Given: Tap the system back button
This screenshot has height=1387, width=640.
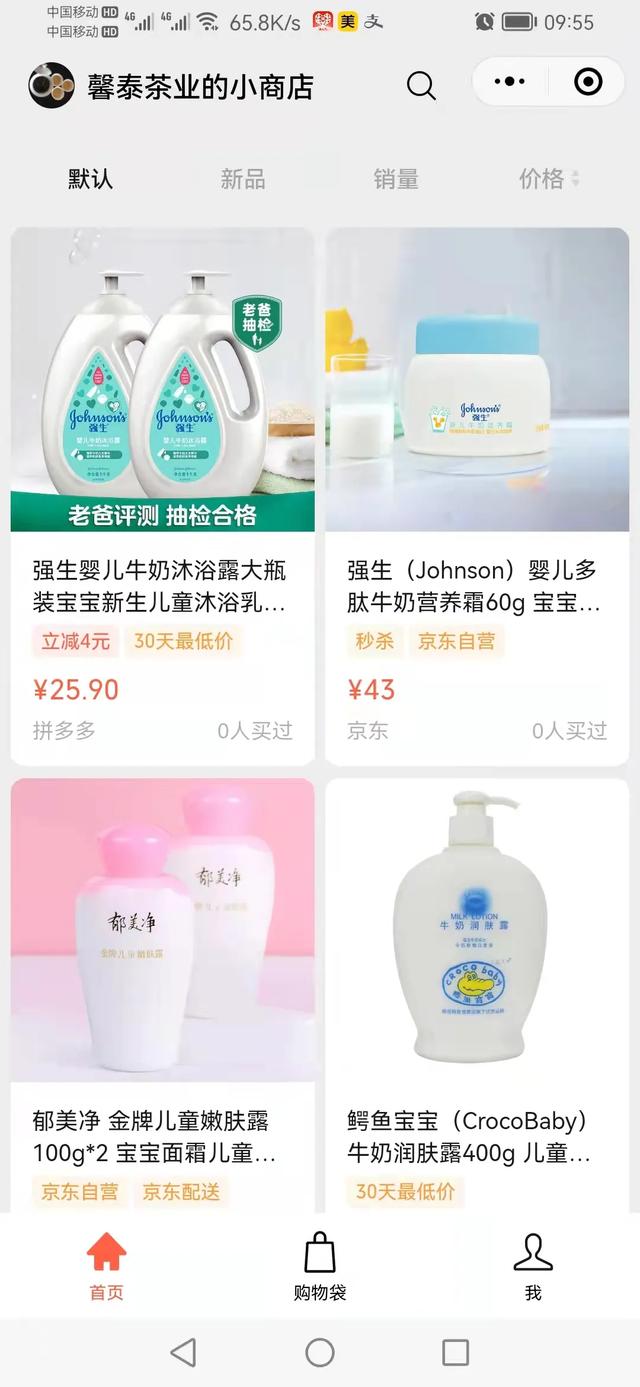Looking at the screenshot, I should tap(183, 1352).
